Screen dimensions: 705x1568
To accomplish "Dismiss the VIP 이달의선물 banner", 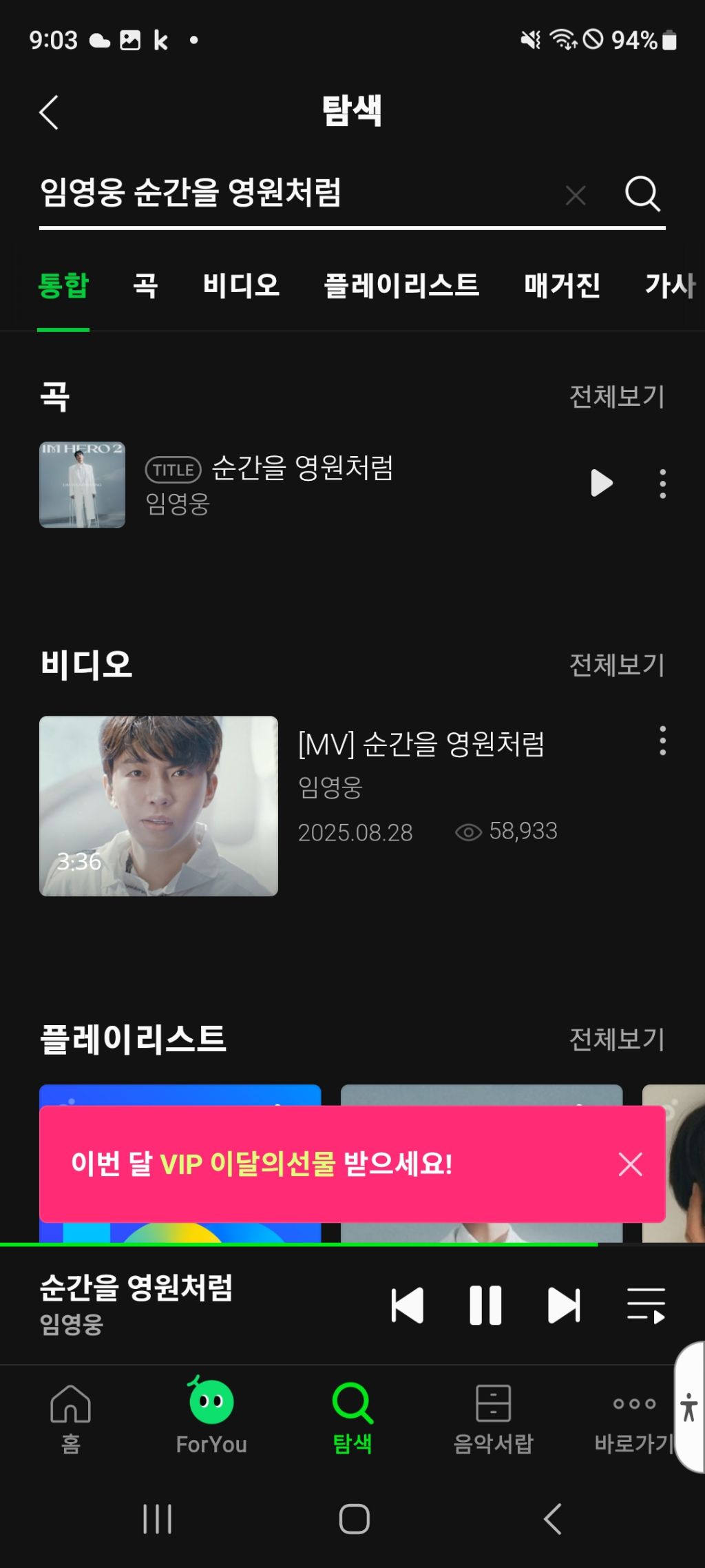I will tap(630, 1164).
